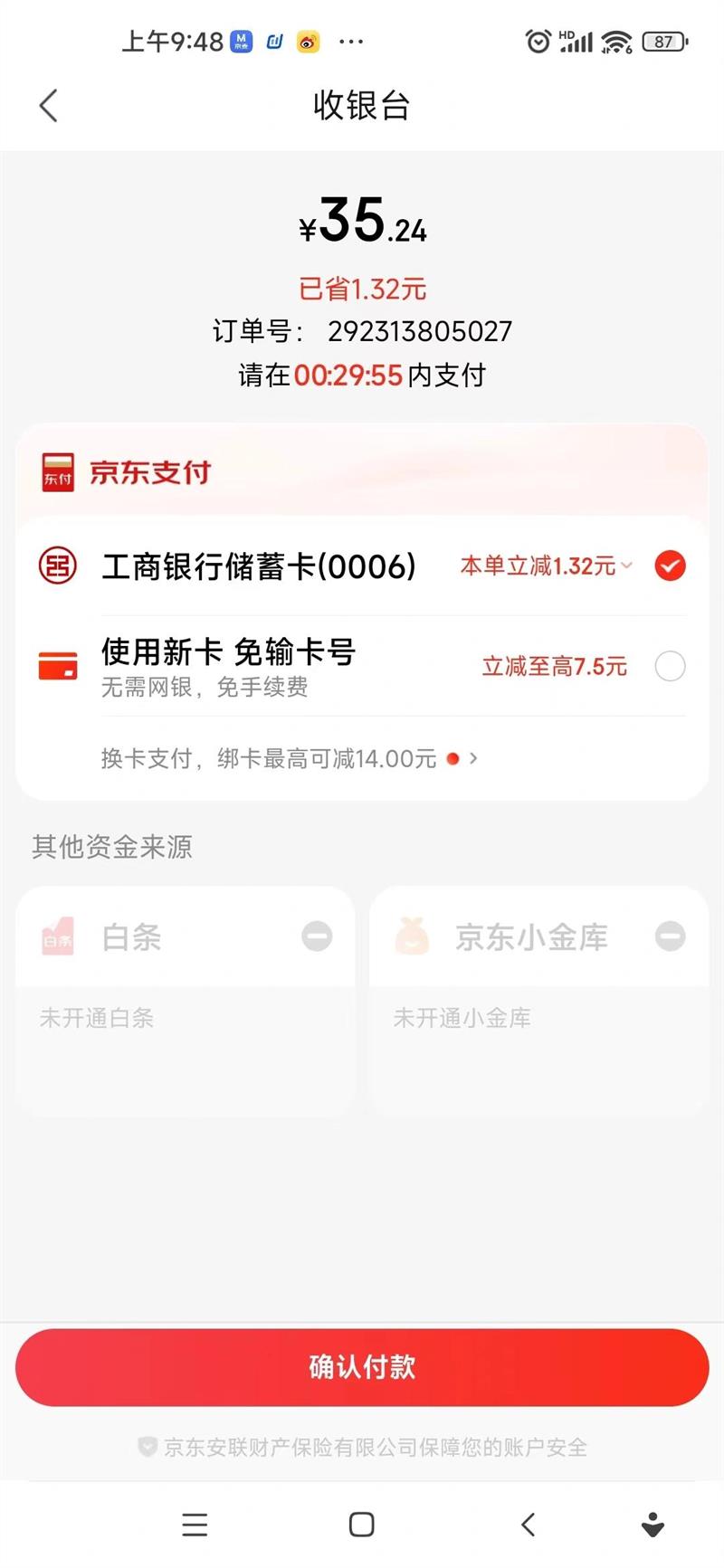Image resolution: width=724 pixels, height=1568 pixels.
Task: Go to the system home screen
Action: 362,1525
